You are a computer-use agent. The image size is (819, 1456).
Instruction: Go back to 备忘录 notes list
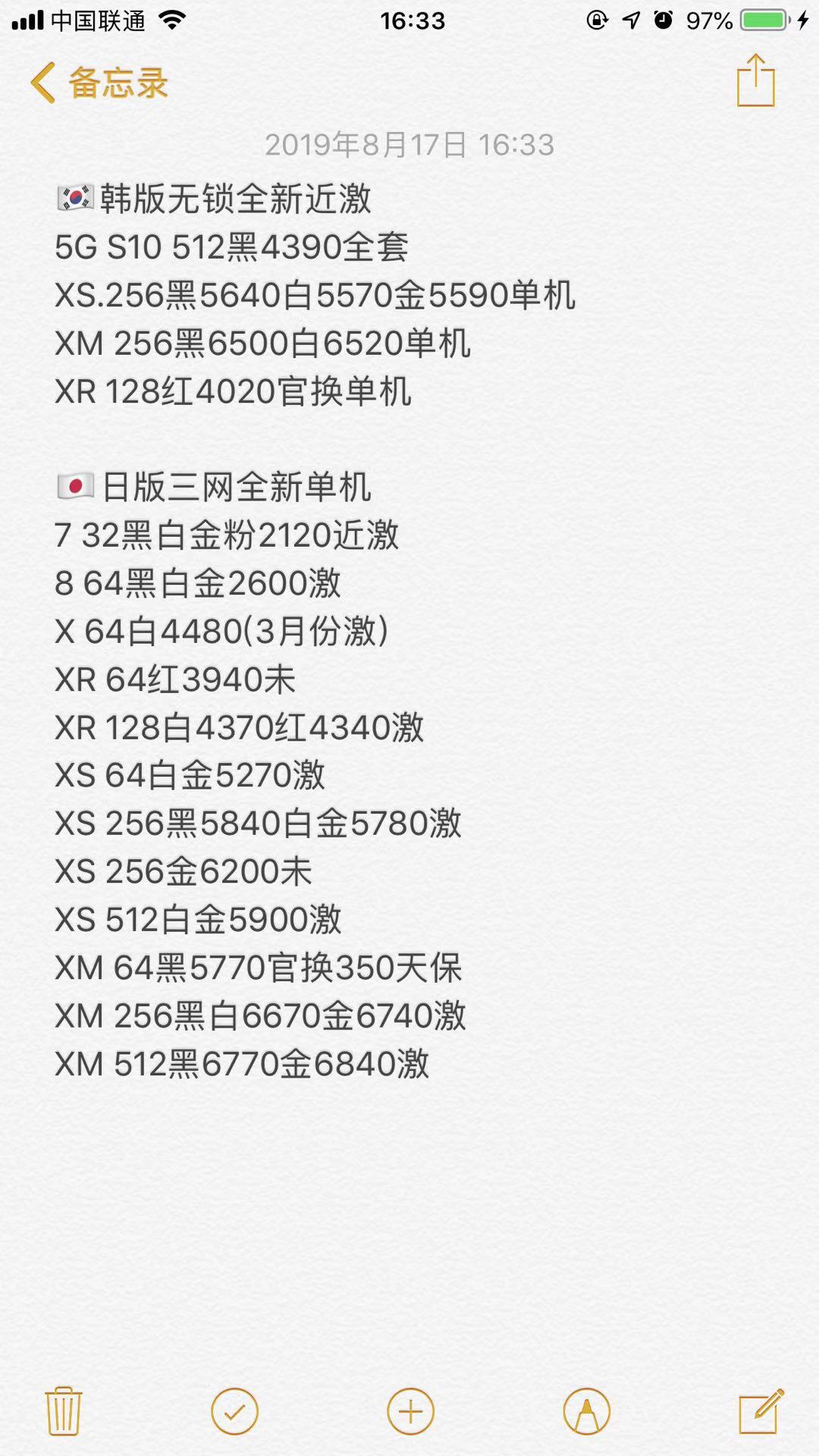(99, 82)
